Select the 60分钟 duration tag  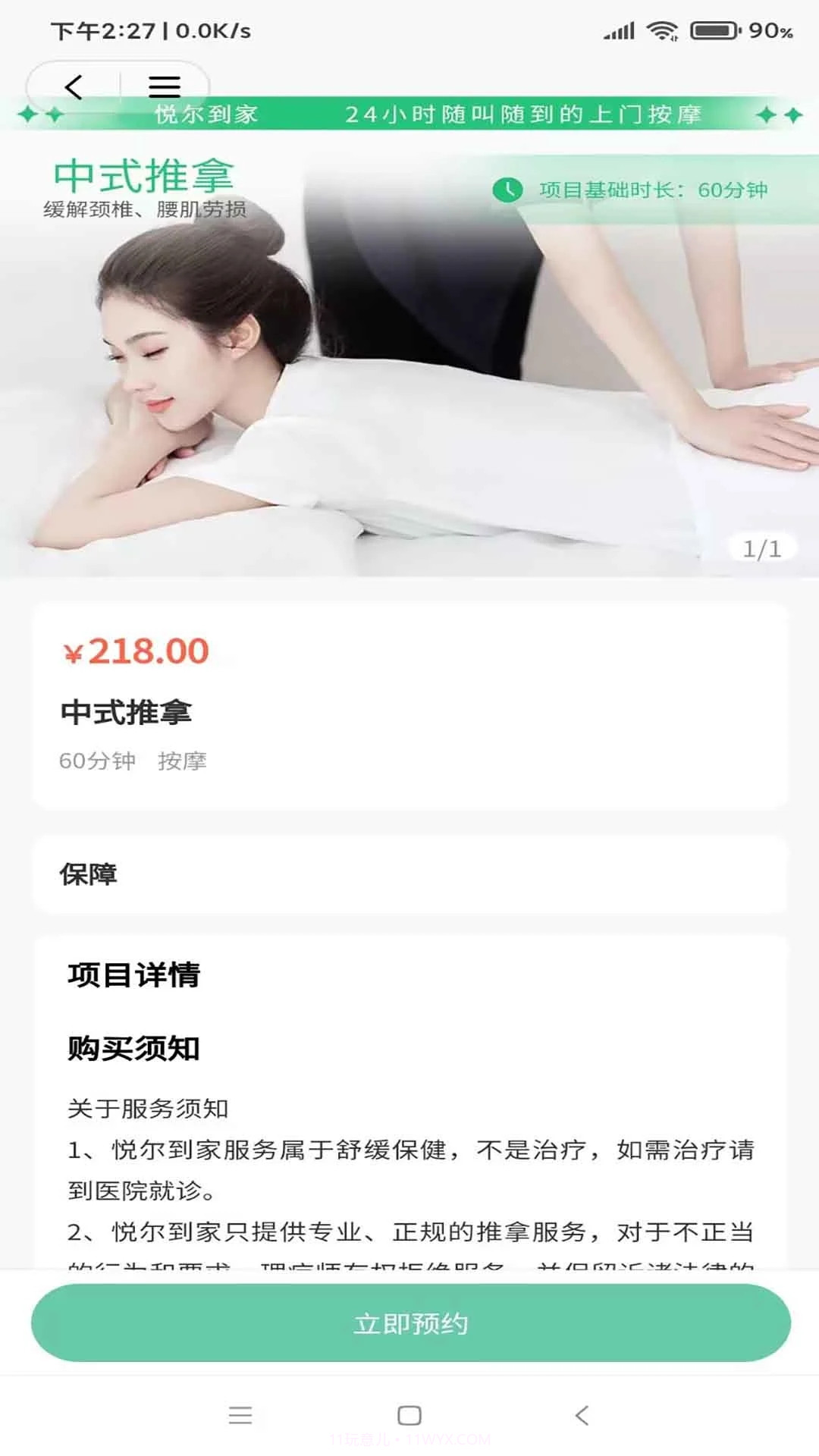pos(95,761)
